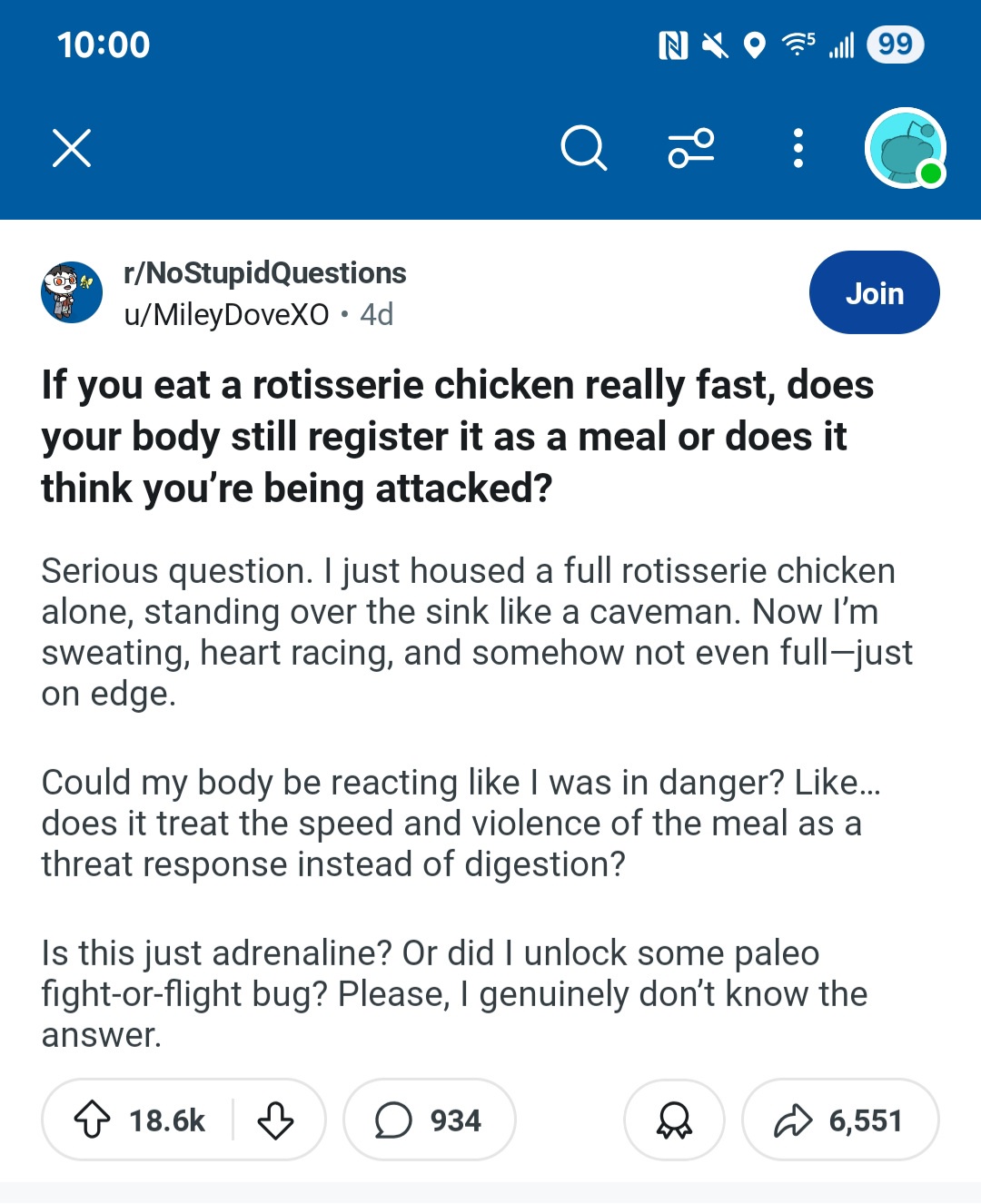Open the r/NoStupidQuestions subreddit page
The width and height of the screenshot is (981, 1204).
pos(265,272)
